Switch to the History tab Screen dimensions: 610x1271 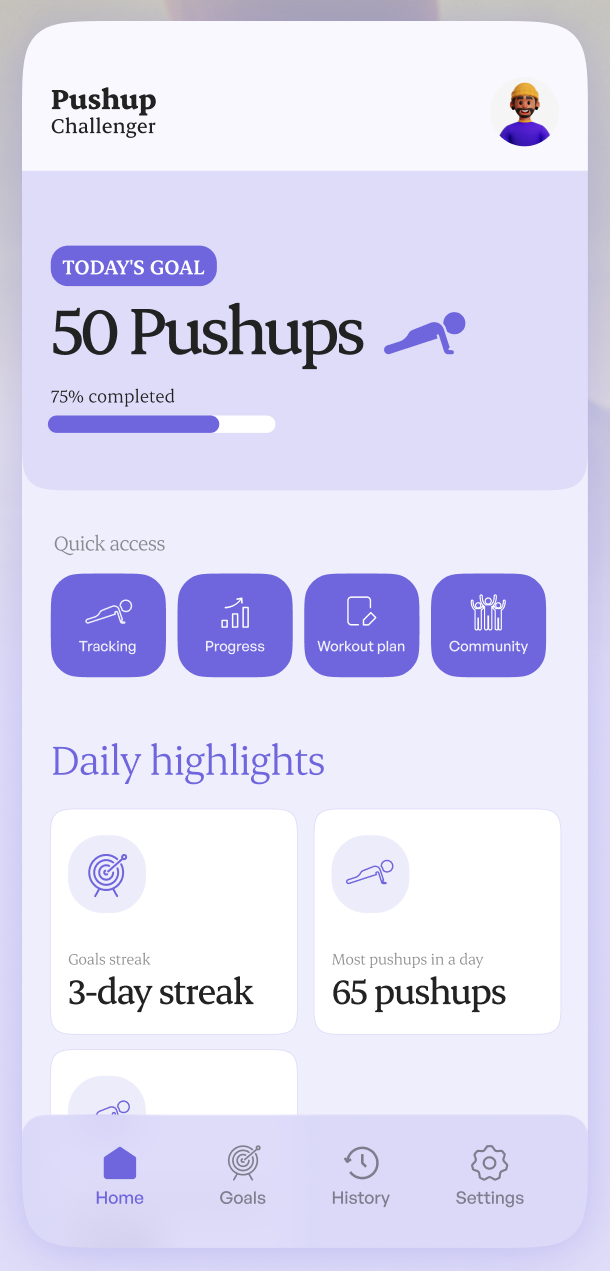coord(361,1177)
